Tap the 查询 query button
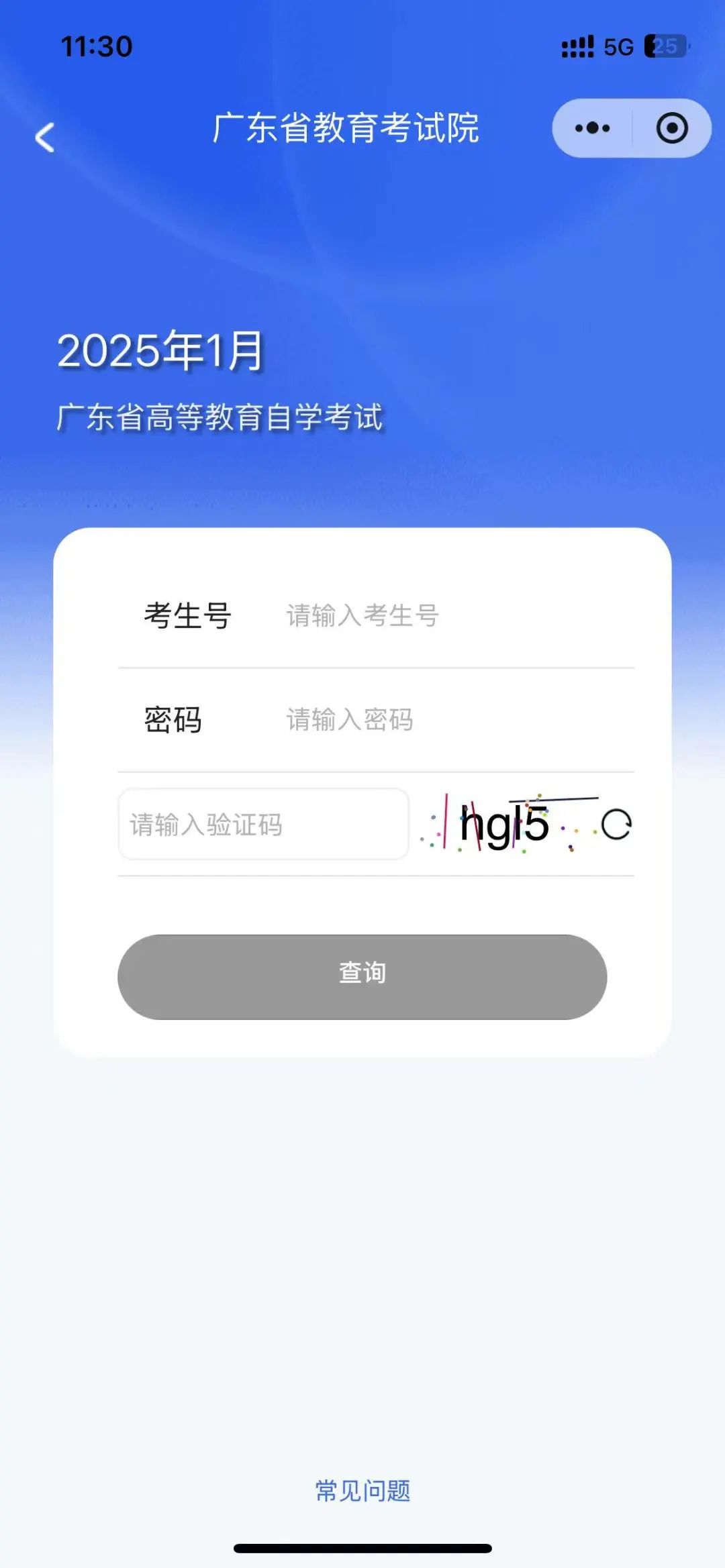The height and width of the screenshot is (1568, 725). tap(362, 976)
